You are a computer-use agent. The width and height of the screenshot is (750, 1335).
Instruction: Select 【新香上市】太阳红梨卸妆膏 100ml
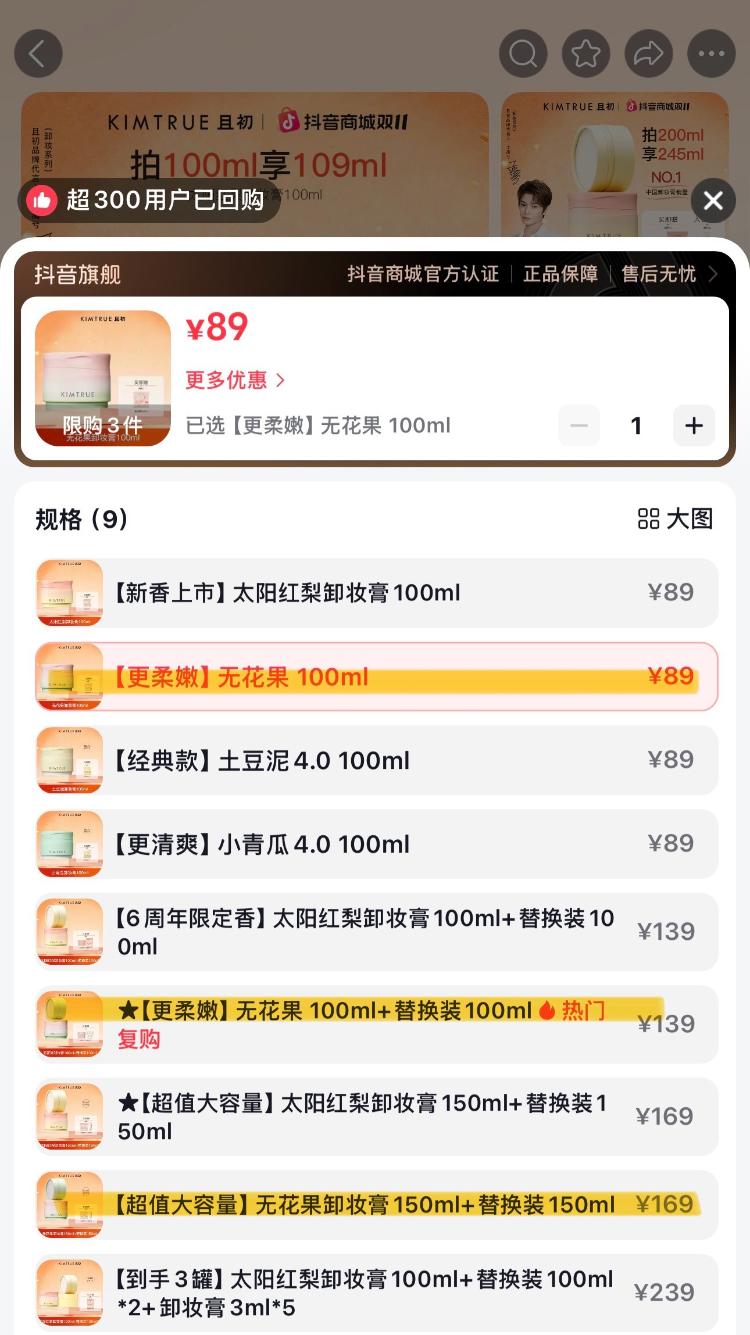pyautogui.click(x=375, y=593)
